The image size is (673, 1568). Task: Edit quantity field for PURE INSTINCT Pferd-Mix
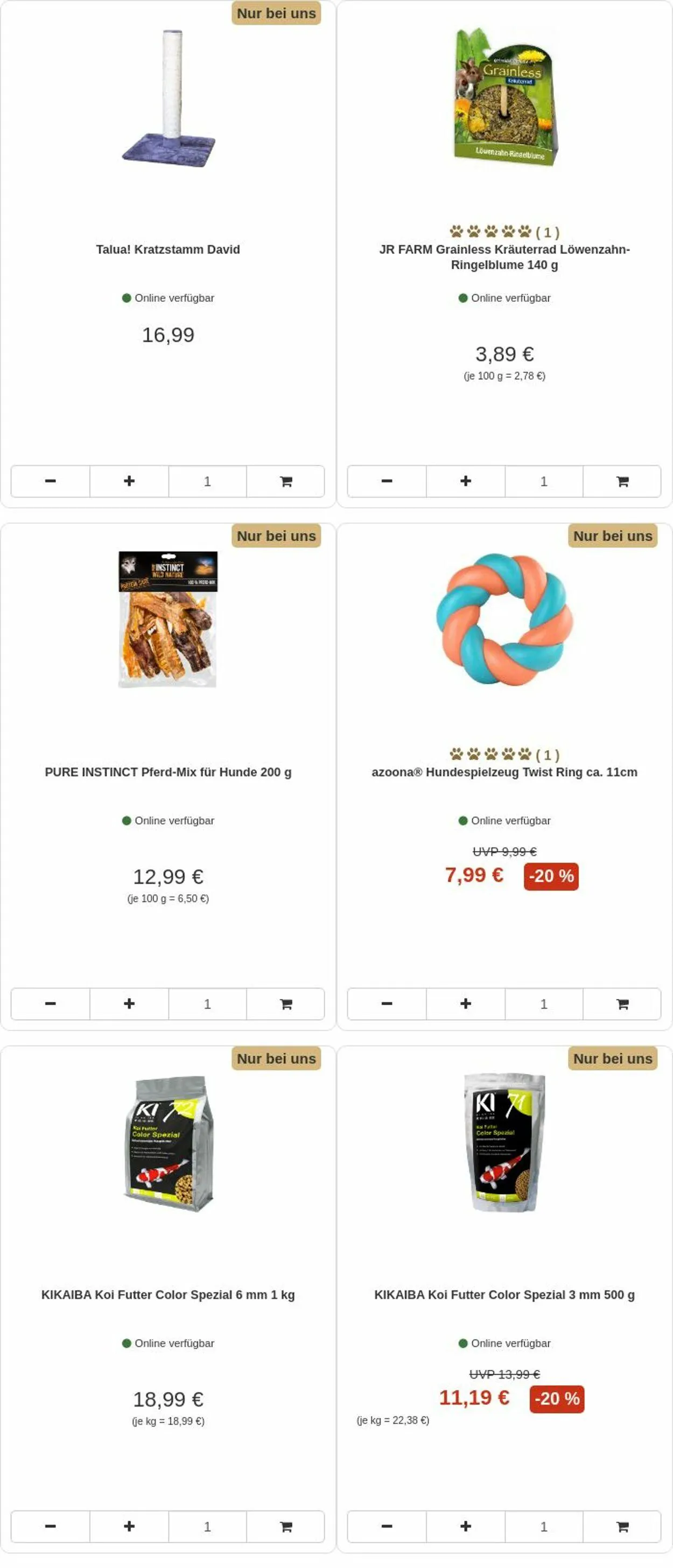(x=207, y=1004)
